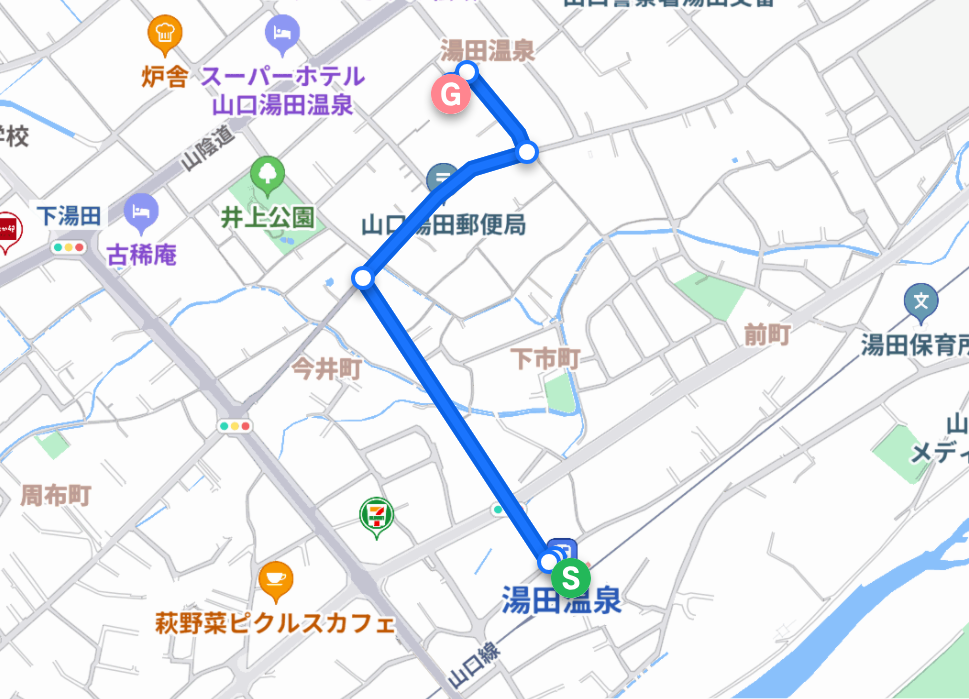The image size is (969, 699).
Task: Open the 萩野菜ピクルスカフェ cafe marker
Action: [275, 580]
